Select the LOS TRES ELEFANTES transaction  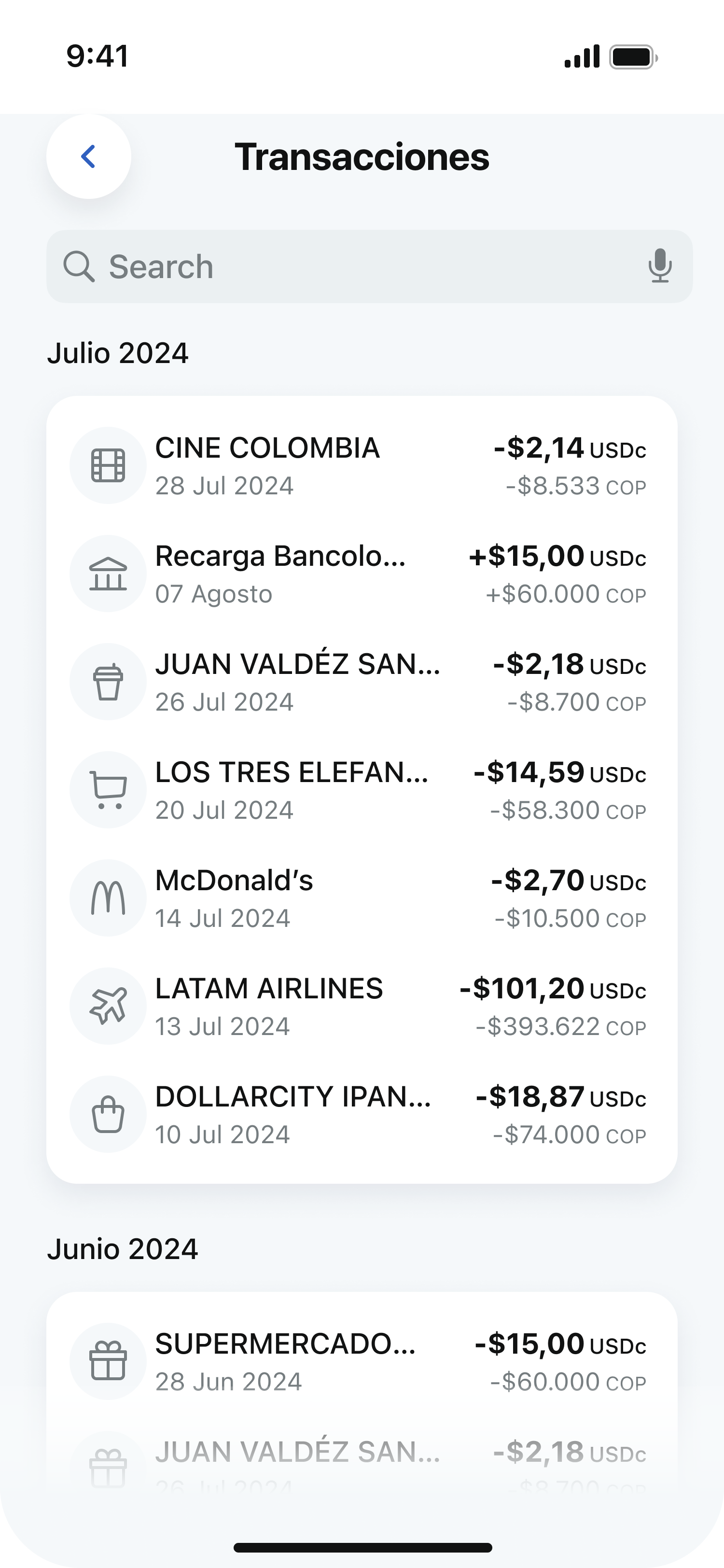362,790
